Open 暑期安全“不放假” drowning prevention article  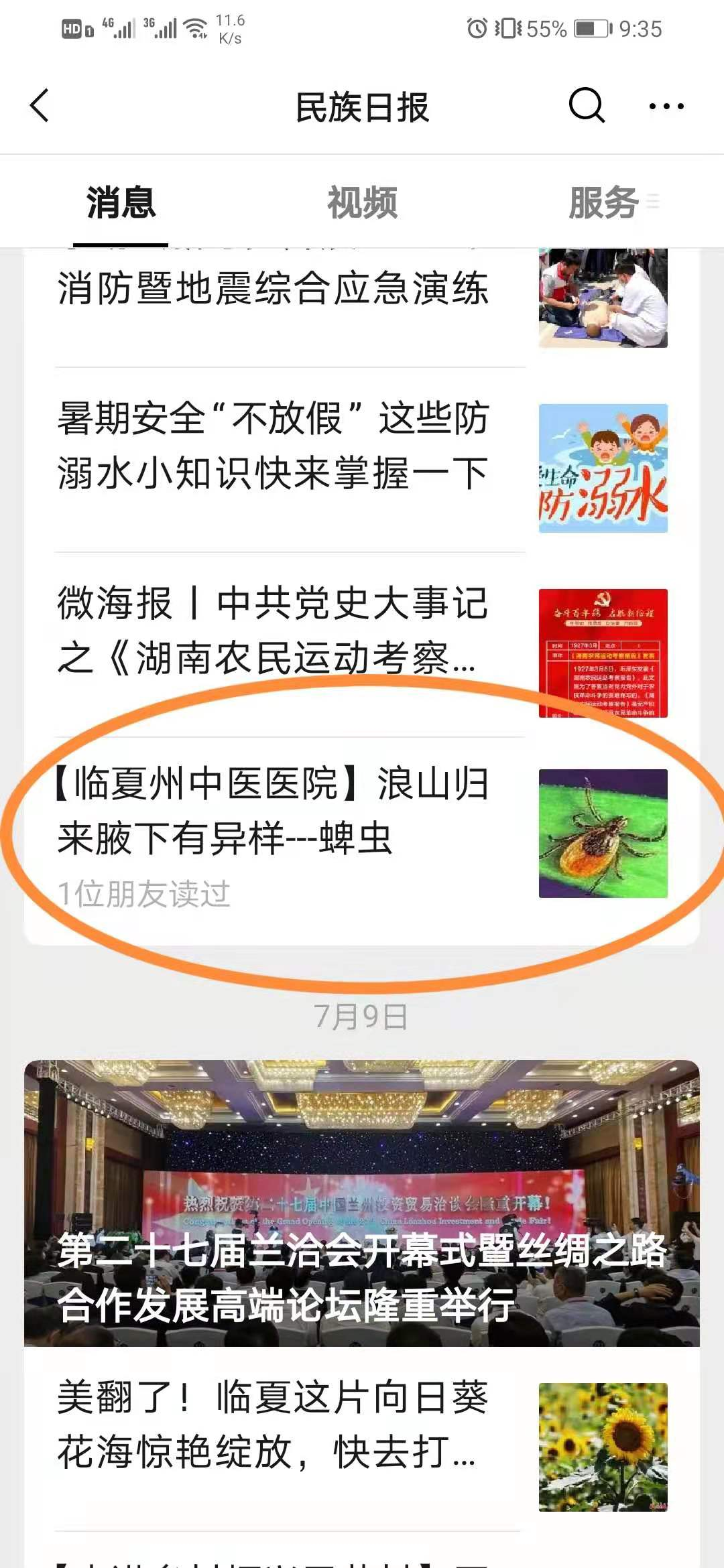click(x=274, y=446)
